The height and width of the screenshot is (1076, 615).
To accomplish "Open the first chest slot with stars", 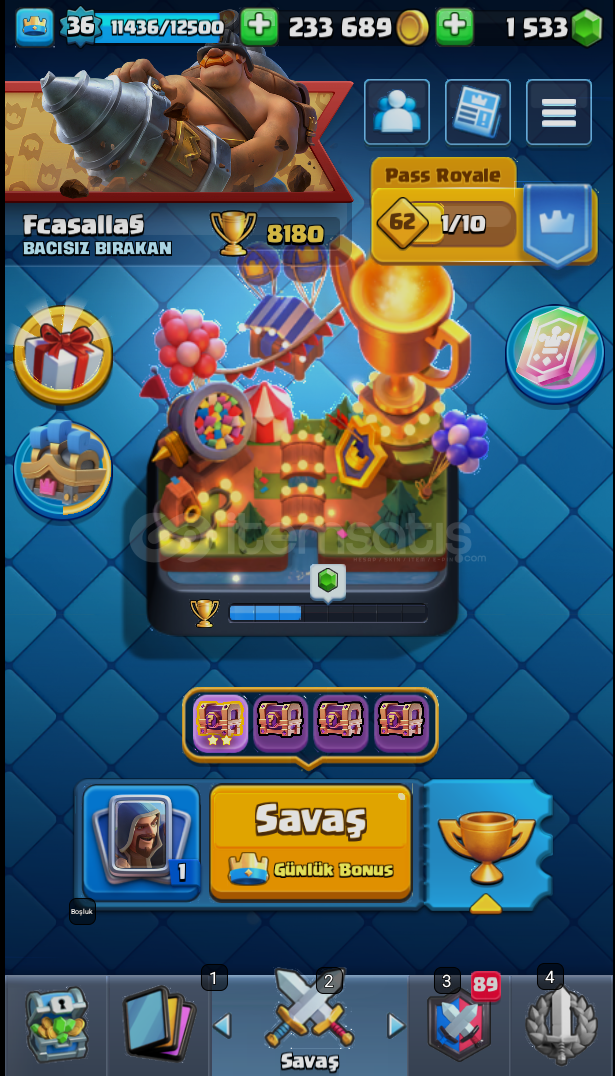I will [x=219, y=722].
